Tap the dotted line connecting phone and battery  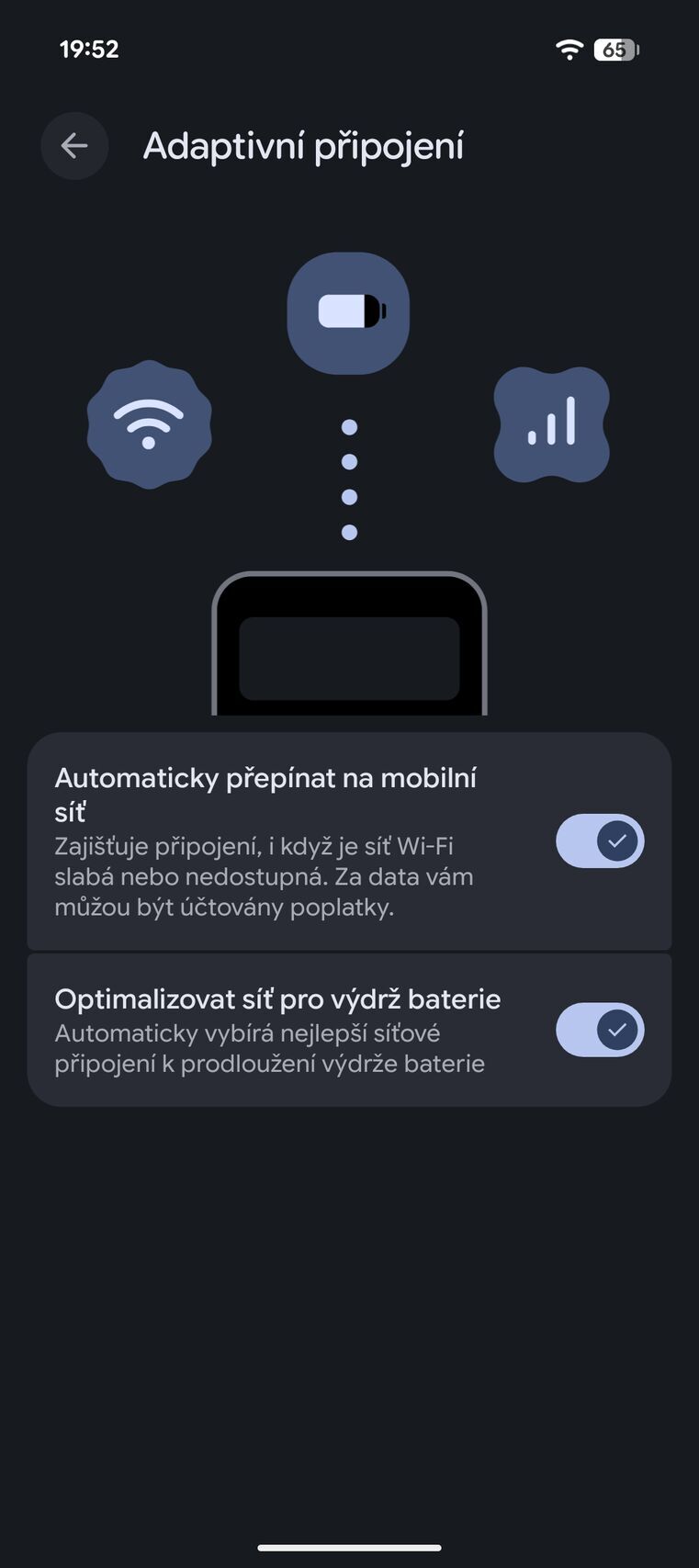[x=348, y=478]
